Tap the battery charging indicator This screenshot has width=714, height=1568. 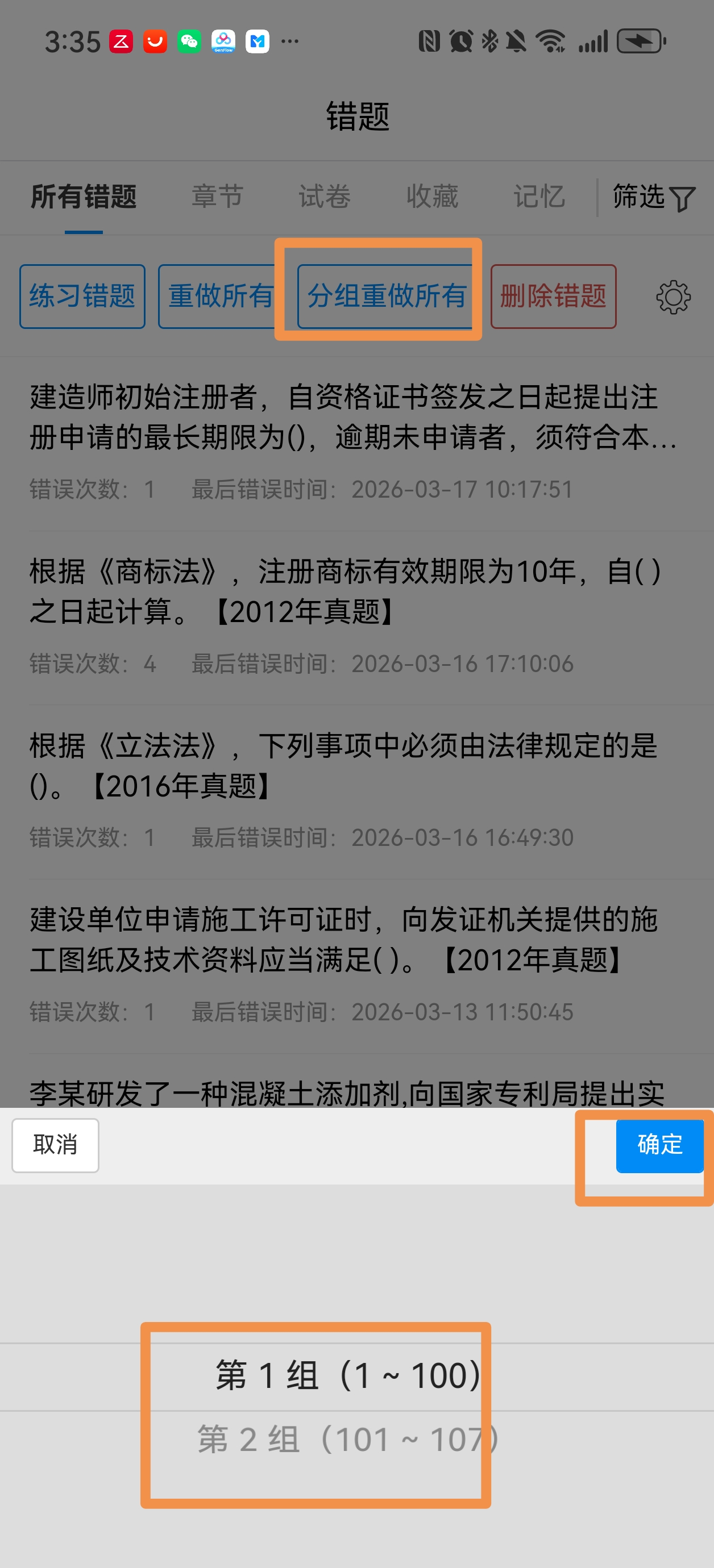point(637,40)
